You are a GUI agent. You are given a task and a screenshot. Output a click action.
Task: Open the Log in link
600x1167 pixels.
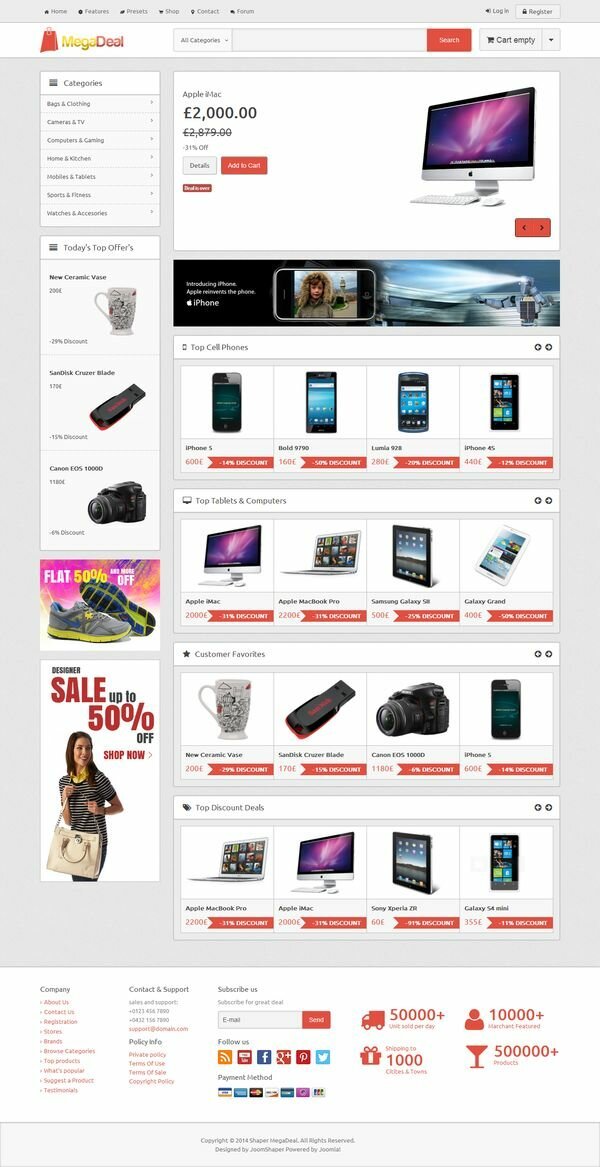497,11
